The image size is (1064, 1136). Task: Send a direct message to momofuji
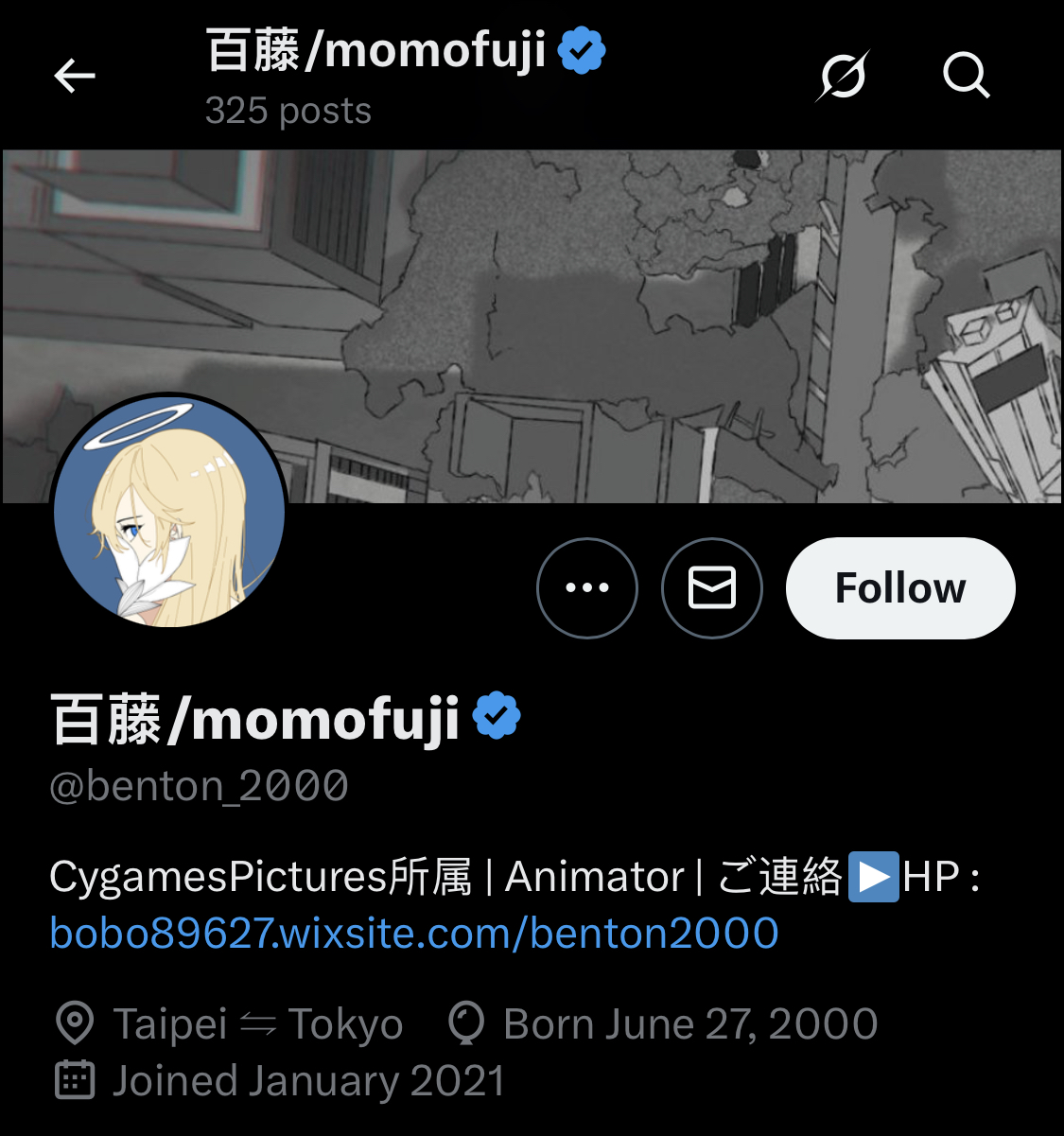pos(711,587)
